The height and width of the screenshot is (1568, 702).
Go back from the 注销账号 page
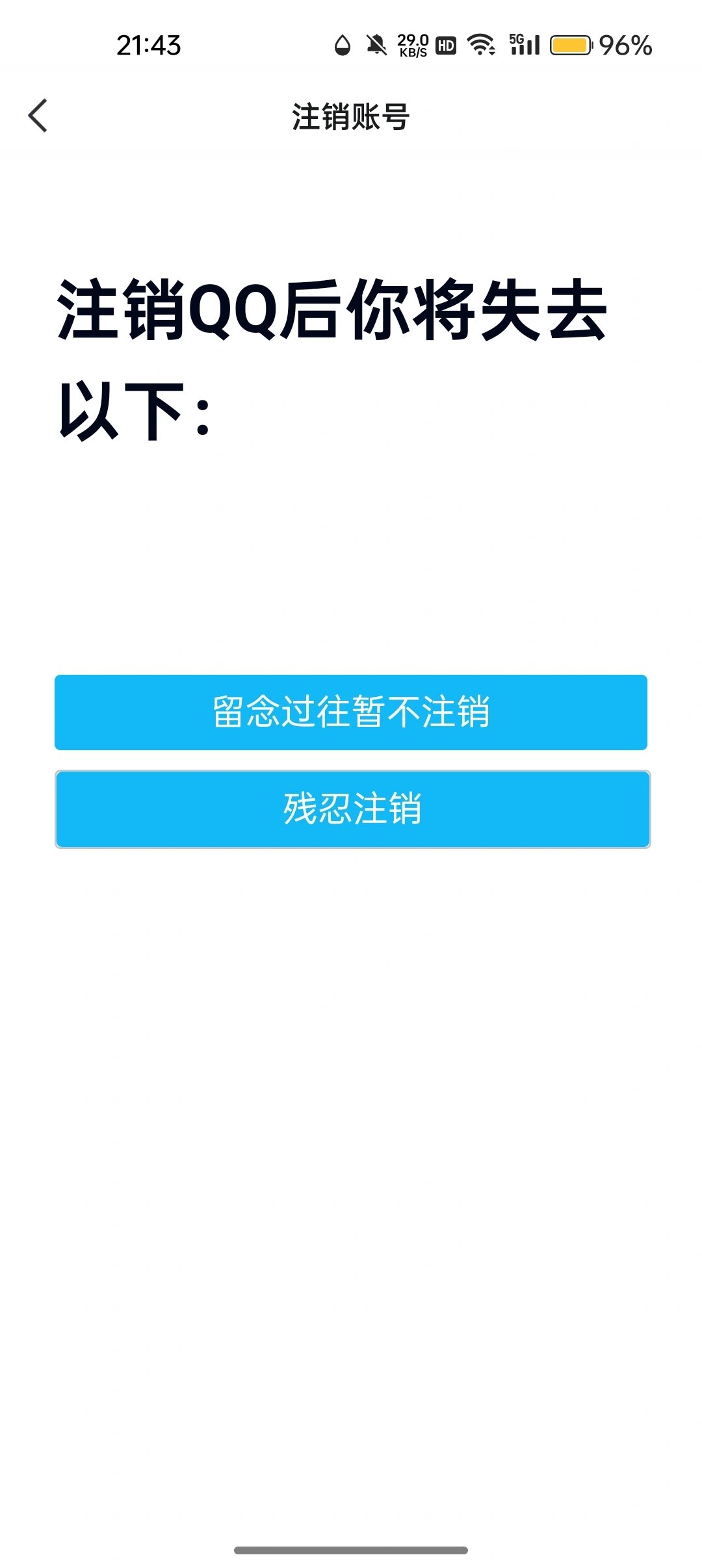coord(38,116)
